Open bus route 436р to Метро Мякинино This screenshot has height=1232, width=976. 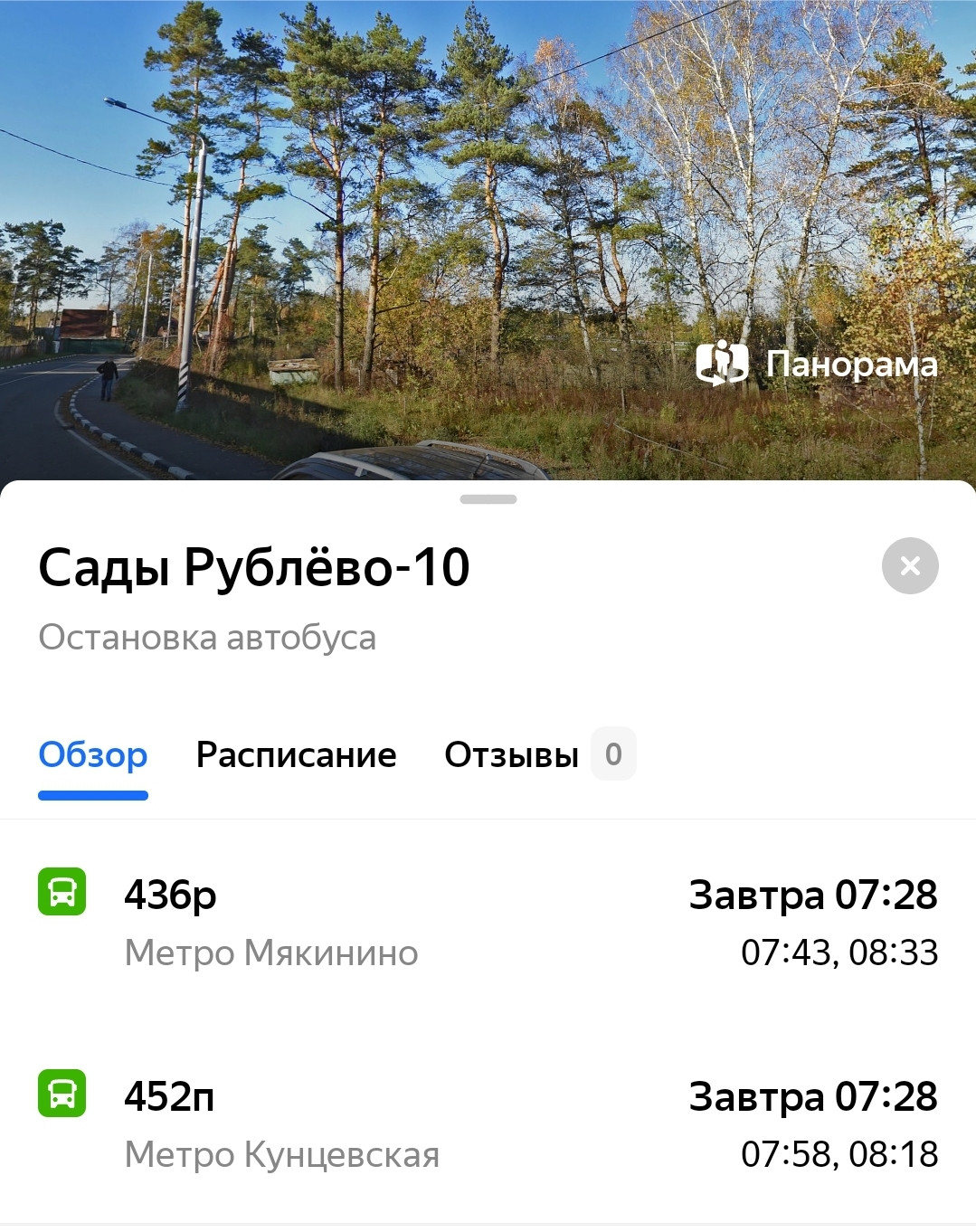click(x=271, y=922)
